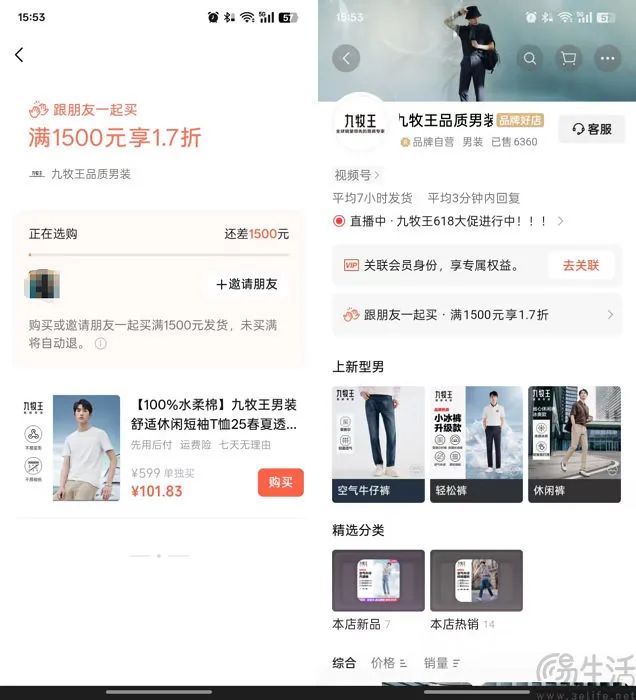Open the 满1500元享1.7折 group-buy row

coord(476,315)
